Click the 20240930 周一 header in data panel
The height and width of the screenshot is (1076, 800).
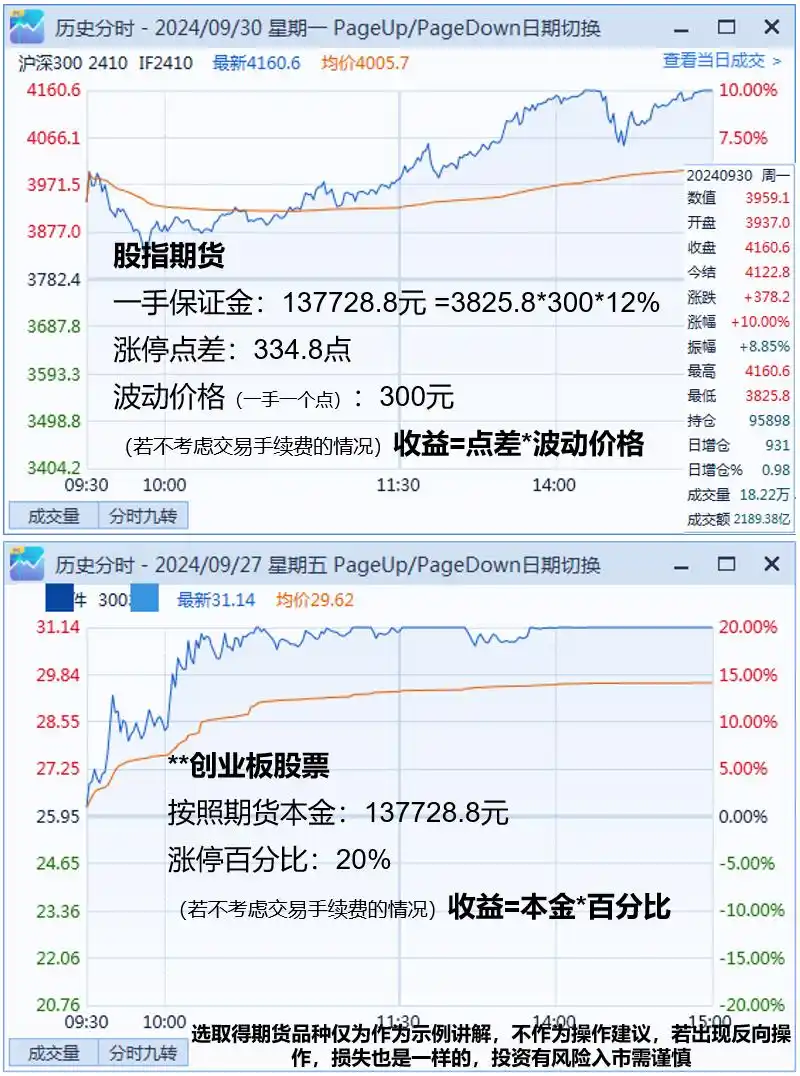pos(740,175)
